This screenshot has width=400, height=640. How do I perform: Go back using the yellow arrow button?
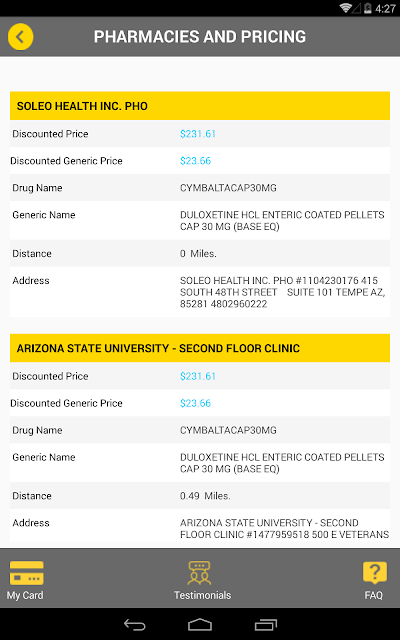coord(20,37)
